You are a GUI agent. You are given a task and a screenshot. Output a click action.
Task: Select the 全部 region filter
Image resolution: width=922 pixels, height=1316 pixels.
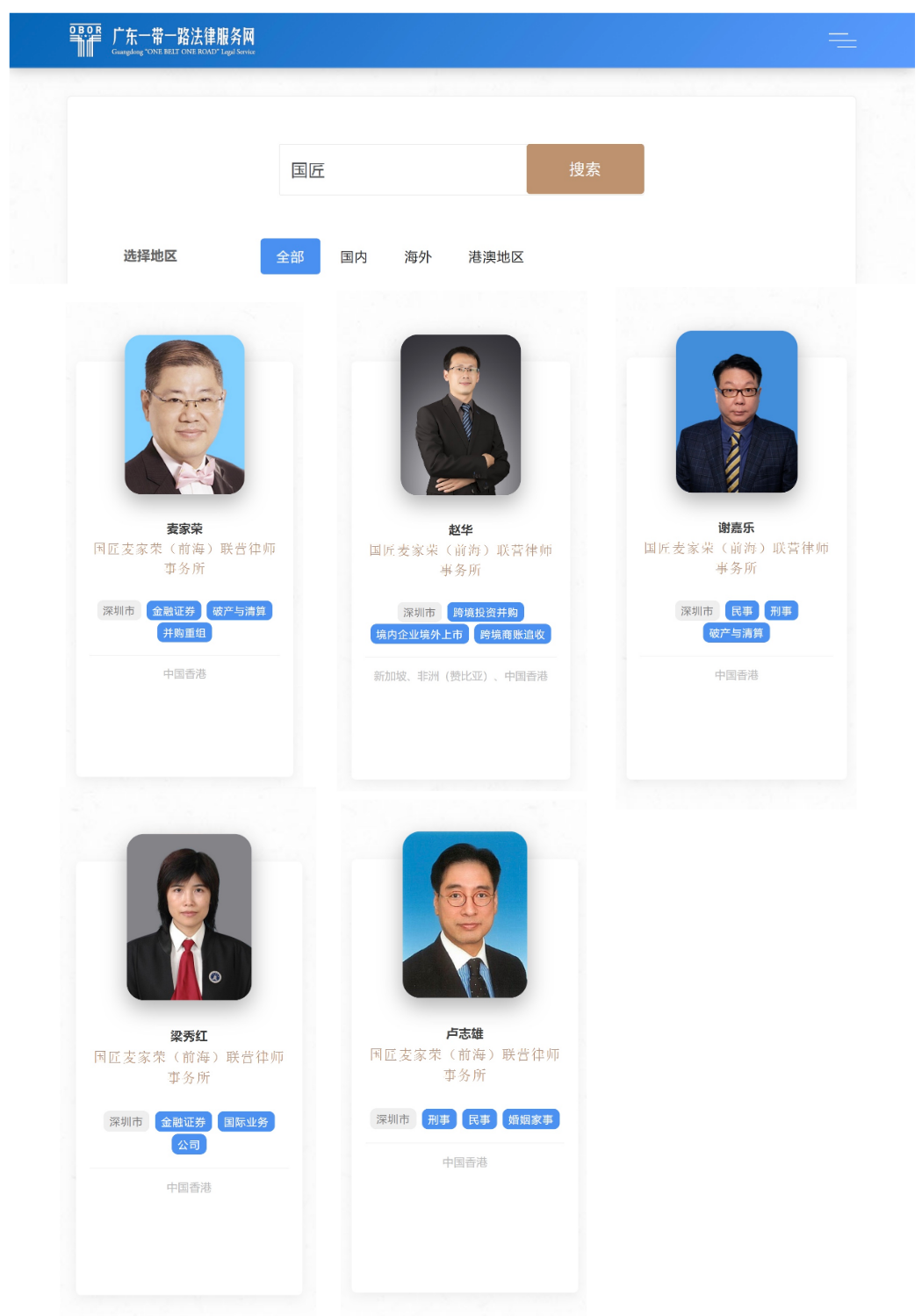(x=290, y=256)
